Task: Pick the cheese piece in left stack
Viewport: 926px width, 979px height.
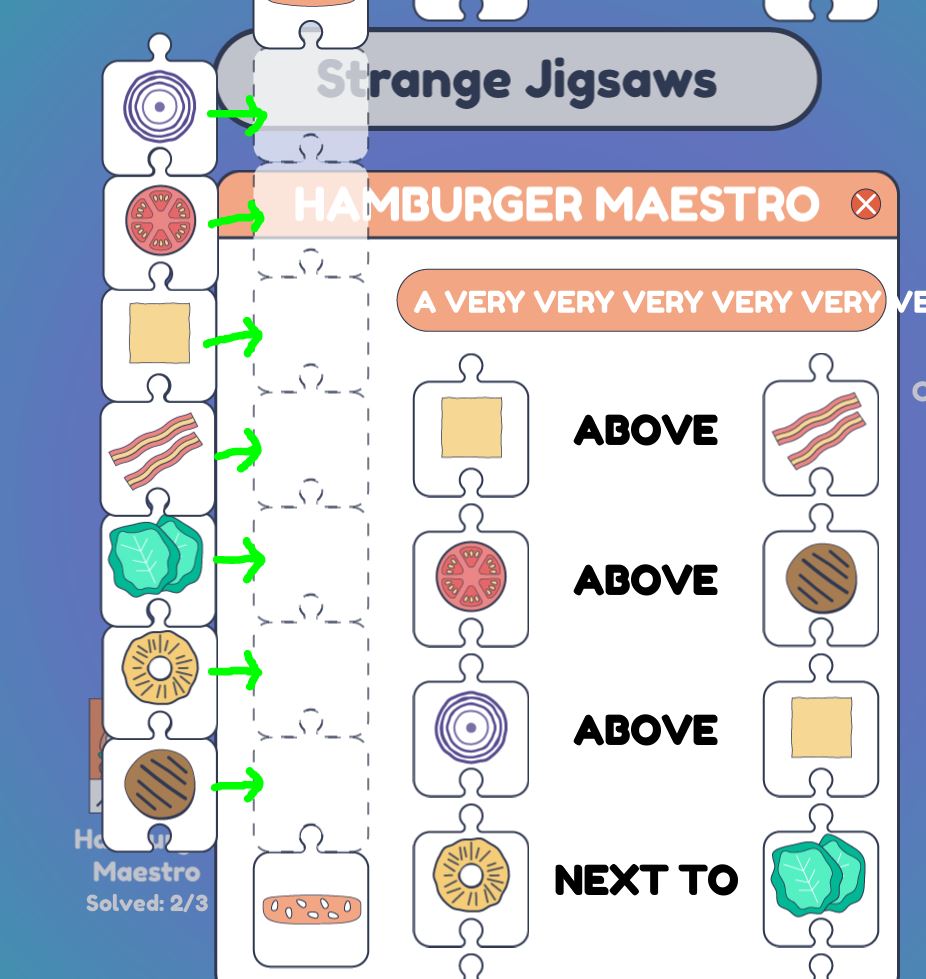Action: click(x=159, y=334)
